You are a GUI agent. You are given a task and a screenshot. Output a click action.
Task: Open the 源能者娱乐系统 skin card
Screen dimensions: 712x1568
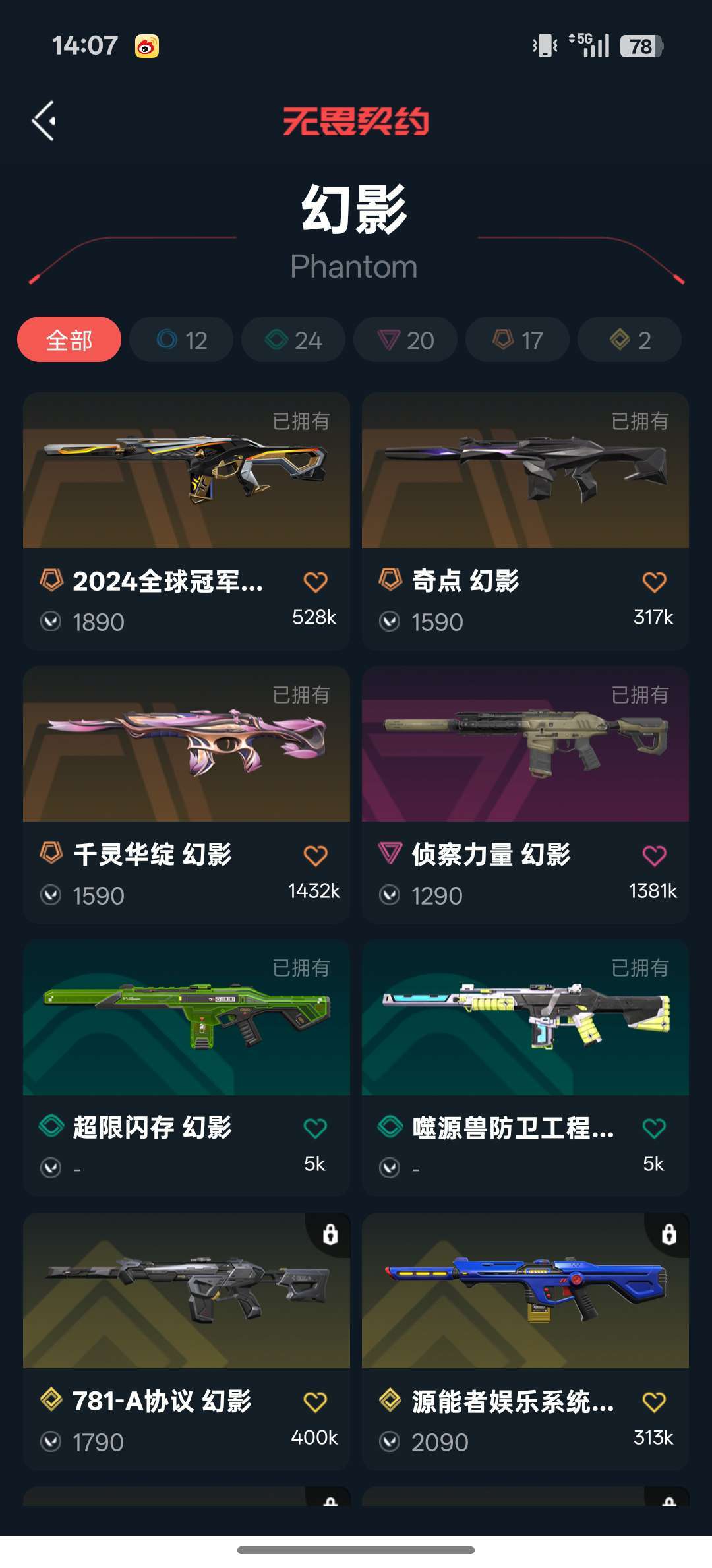(525, 1342)
